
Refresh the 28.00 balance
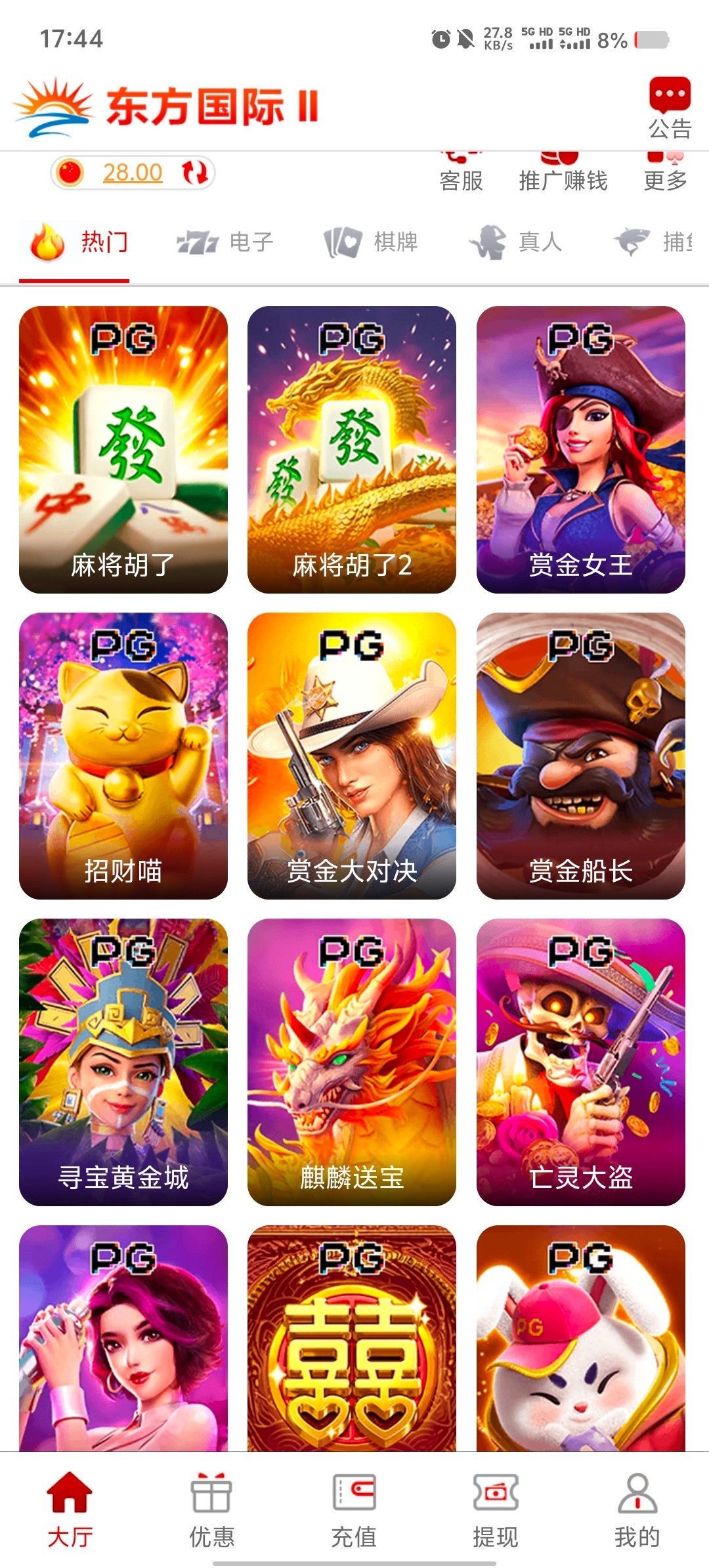pos(195,173)
